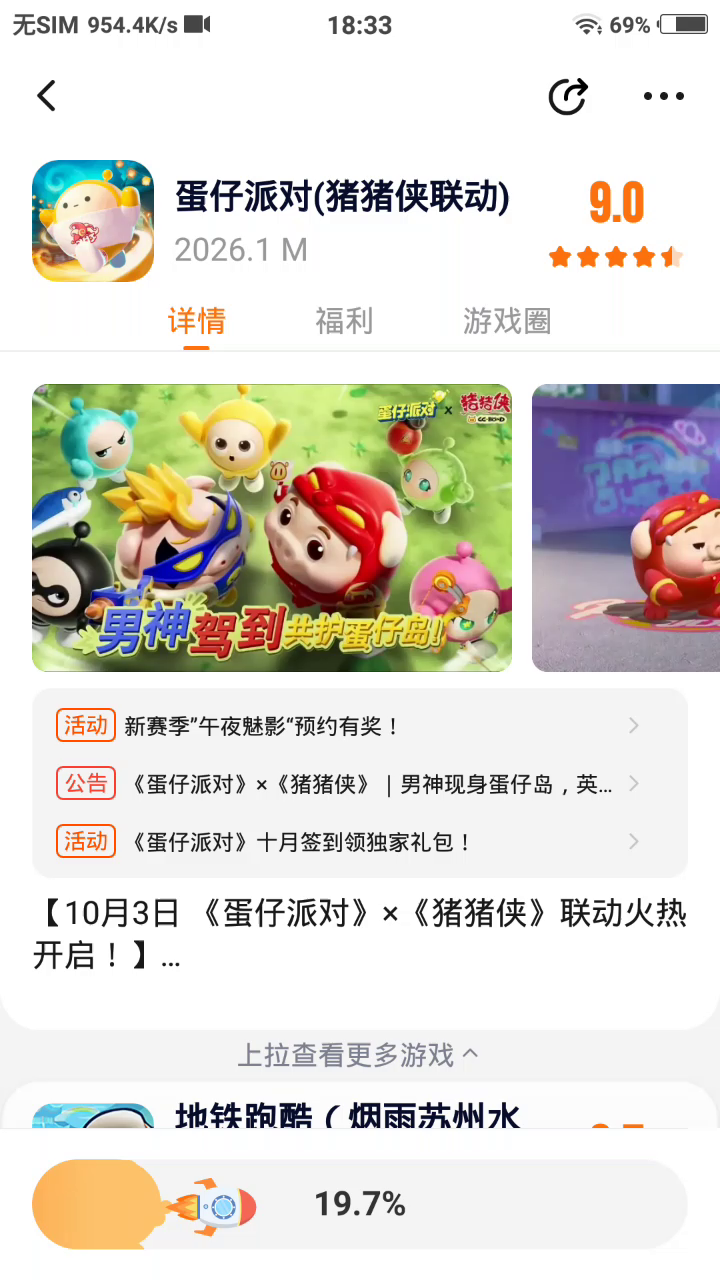This screenshot has height=1280, width=720.
Task: Share this game page
Action: [x=568, y=96]
